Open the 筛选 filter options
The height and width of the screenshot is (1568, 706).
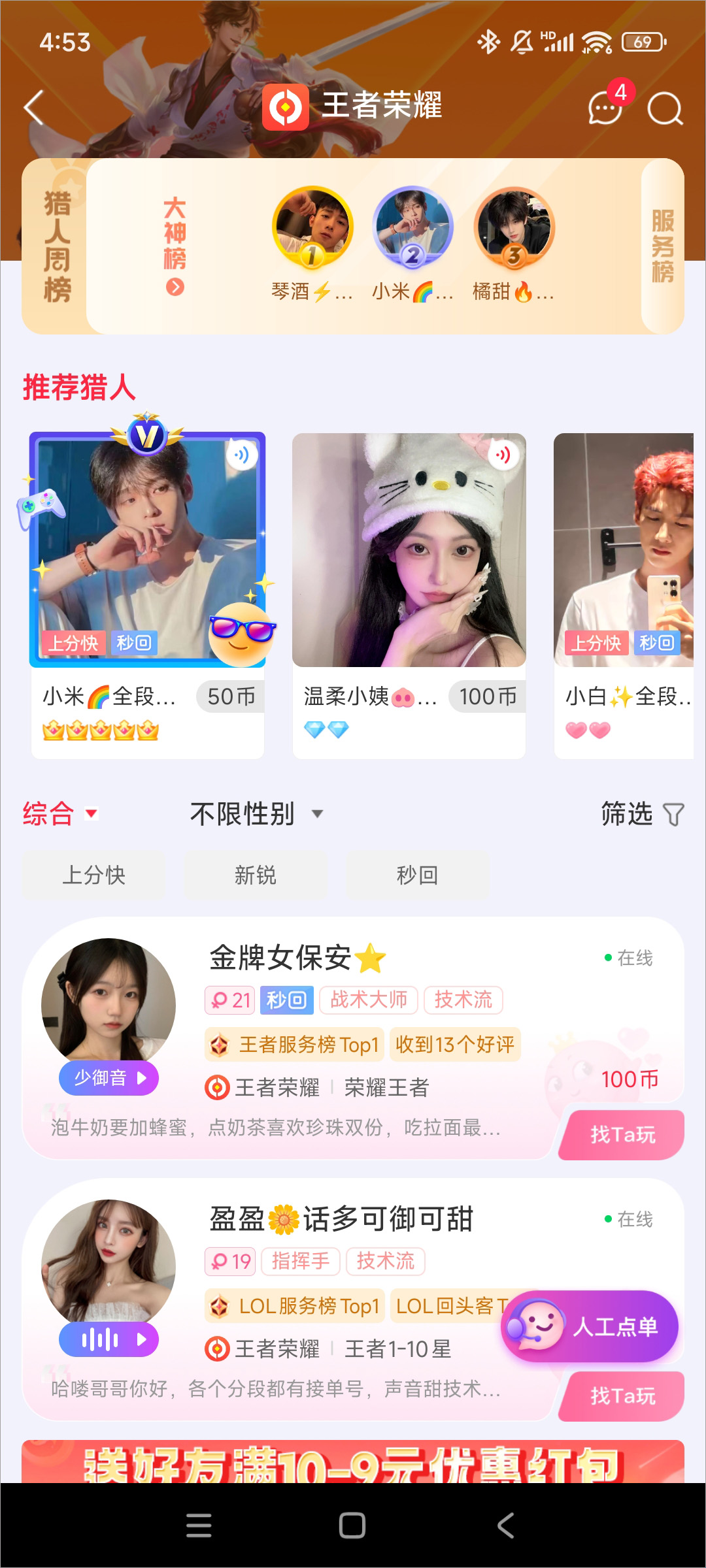tap(642, 814)
